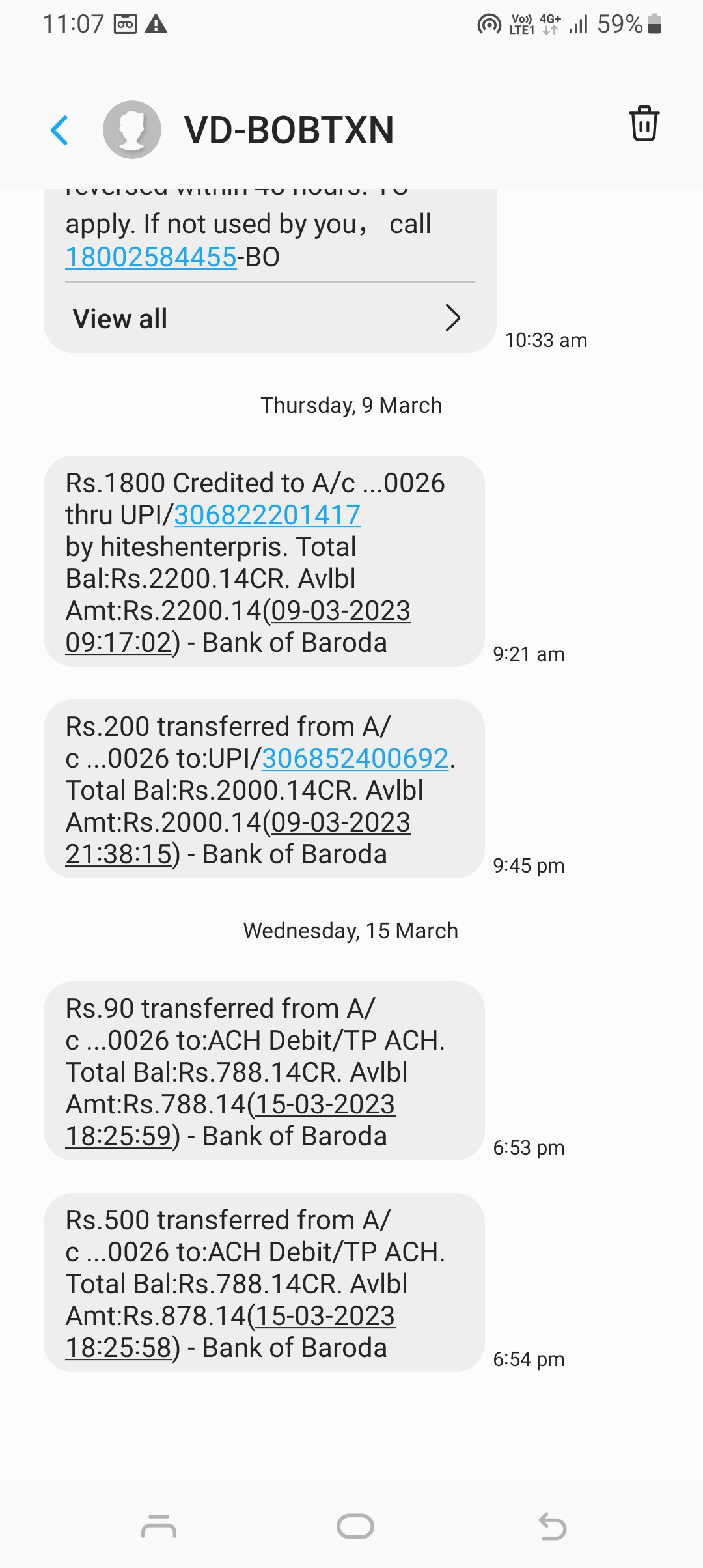The width and height of the screenshot is (703, 1568).
Task: Open UPI reference link 306852400692
Action: [x=355, y=759]
